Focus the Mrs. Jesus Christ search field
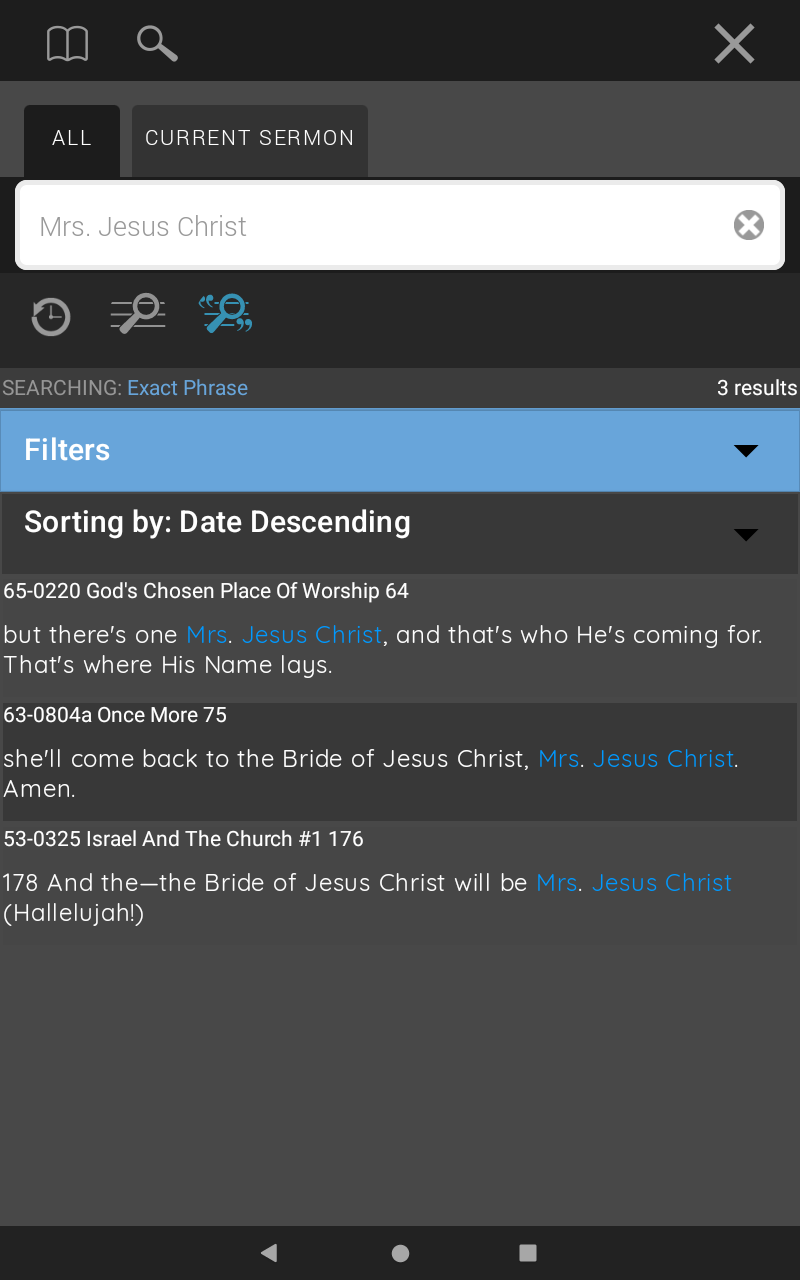 pyautogui.click(x=380, y=226)
